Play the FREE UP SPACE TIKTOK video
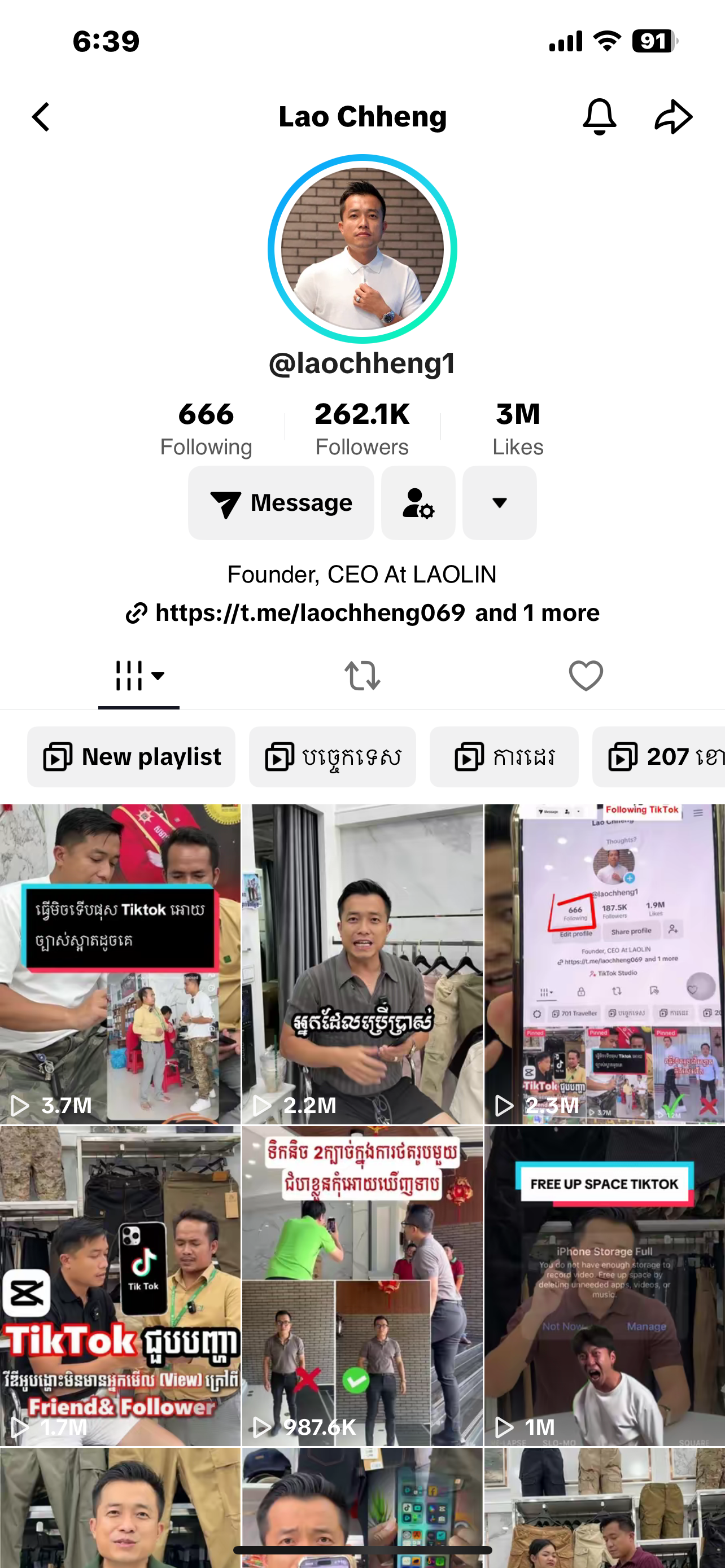This screenshot has height=1568, width=725. coord(604,1286)
